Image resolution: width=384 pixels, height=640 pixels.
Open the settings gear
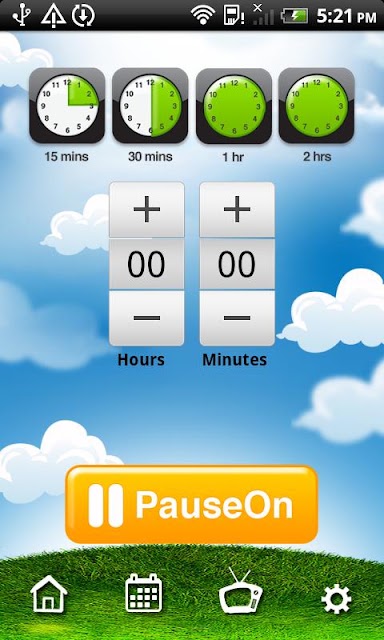tap(336, 599)
